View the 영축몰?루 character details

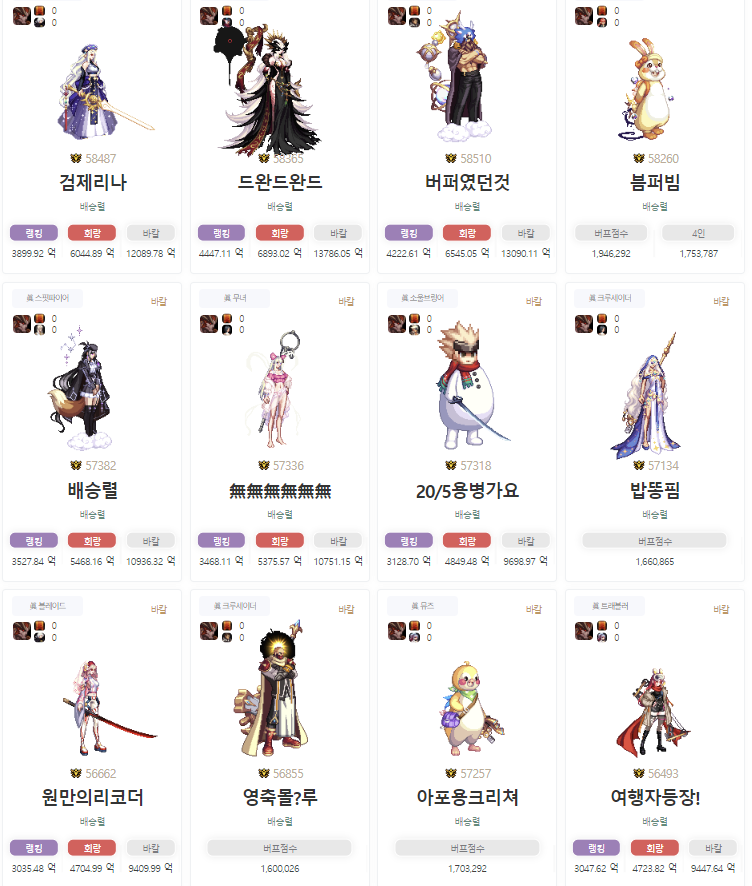click(x=280, y=797)
